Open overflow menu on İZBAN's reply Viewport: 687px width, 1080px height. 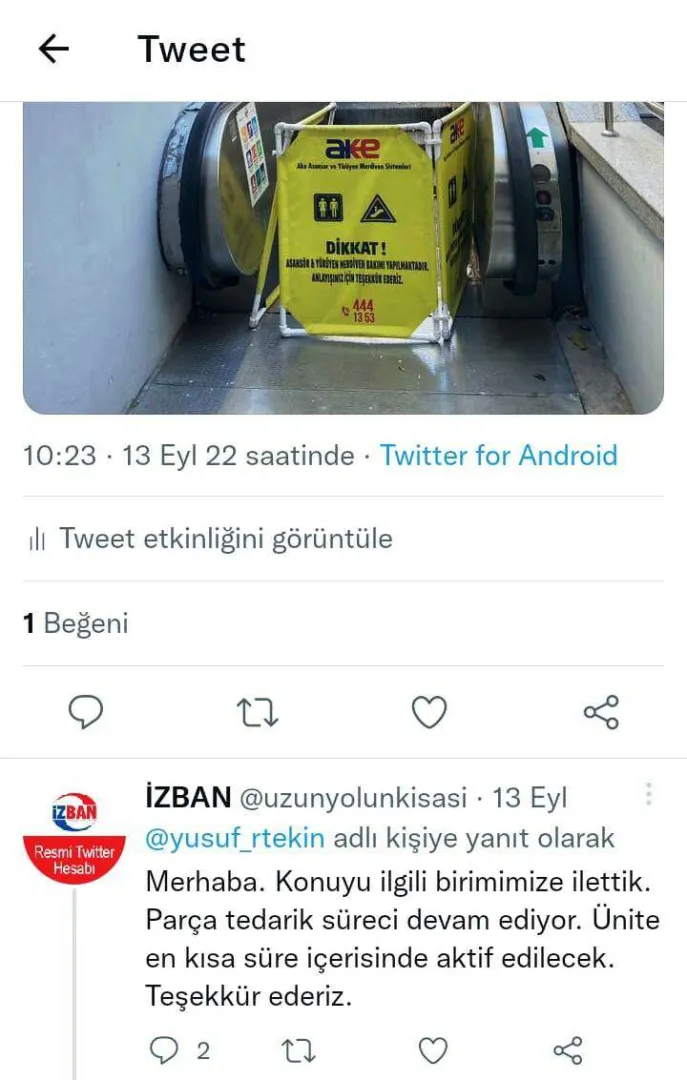[x=649, y=795]
